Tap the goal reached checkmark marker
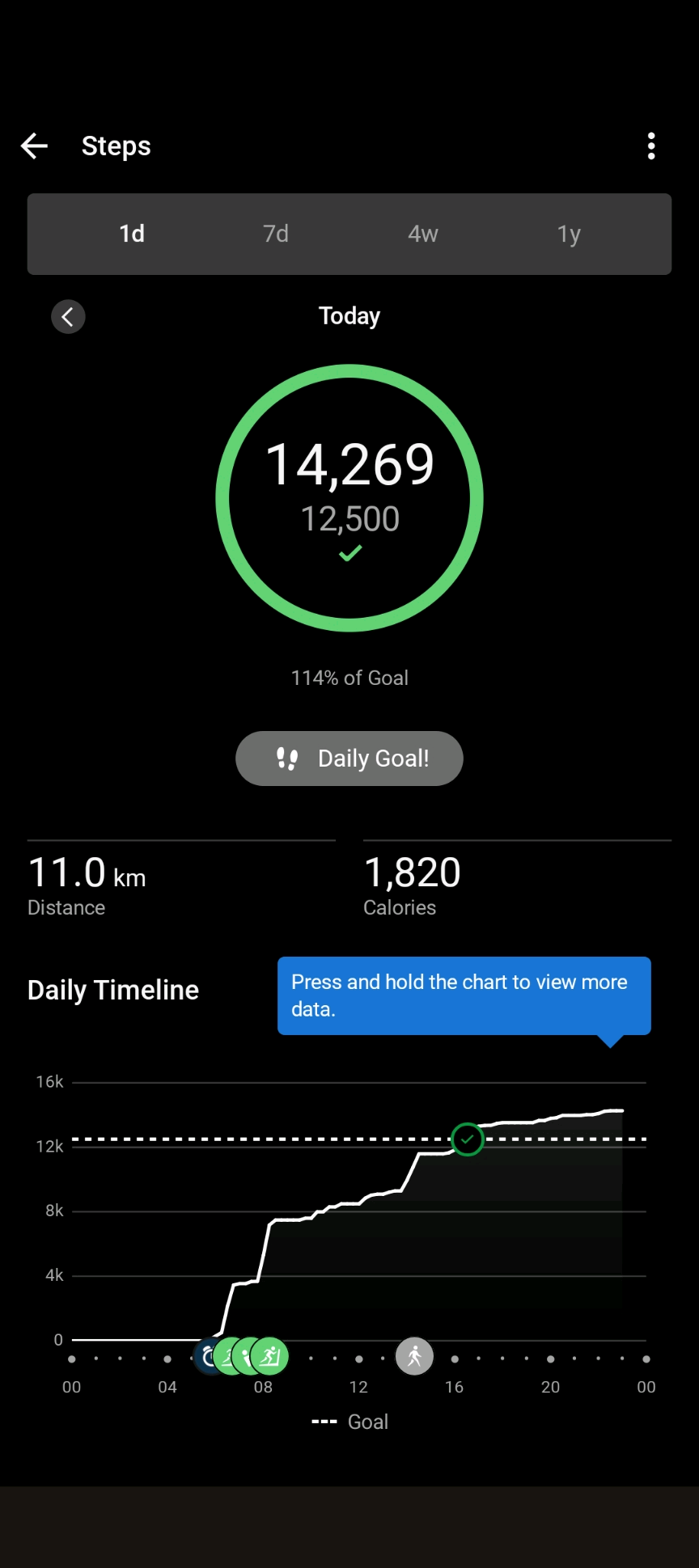 pyautogui.click(x=468, y=1139)
